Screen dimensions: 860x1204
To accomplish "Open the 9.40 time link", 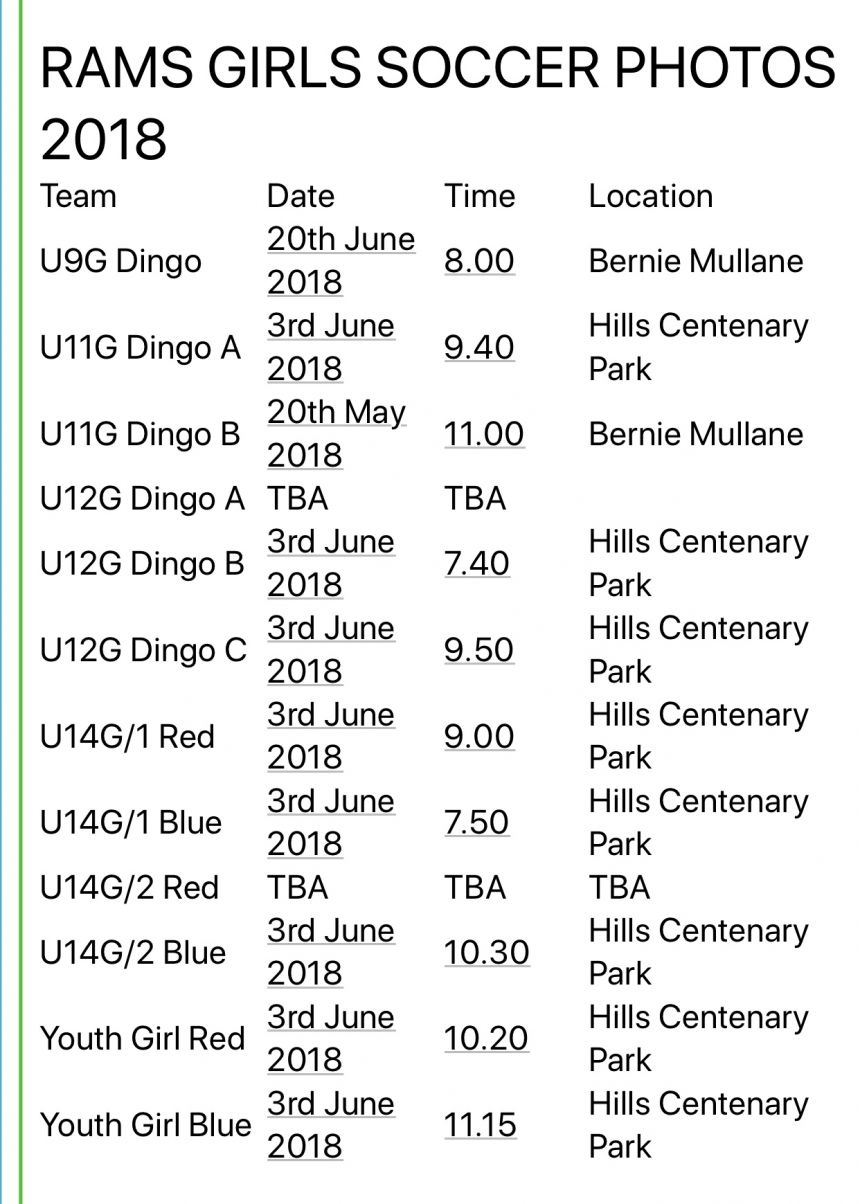I will tap(479, 348).
